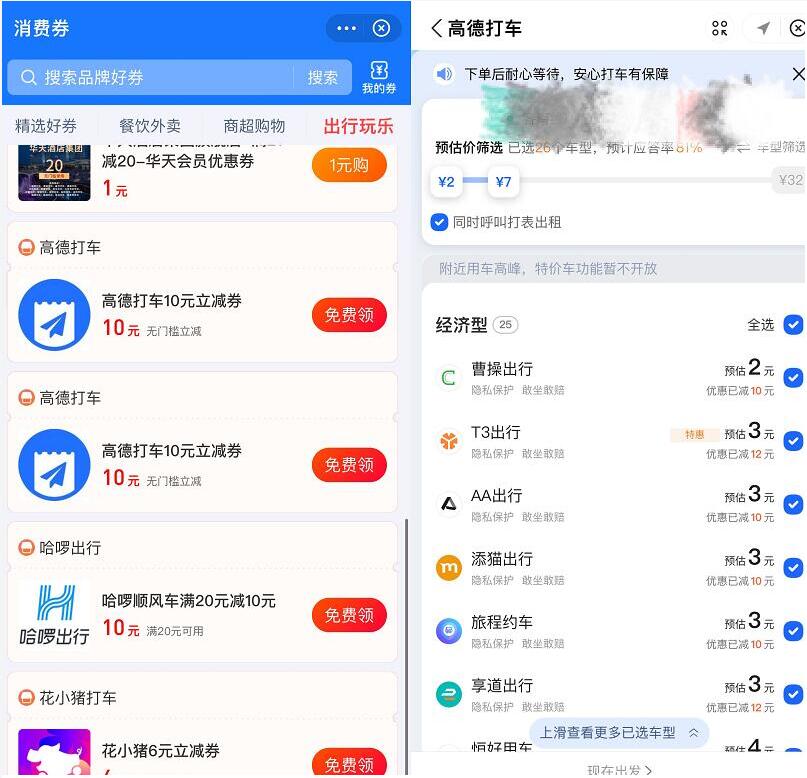The width and height of the screenshot is (807, 778).
Task: Tap the 搜索 button
Action: click(x=322, y=77)
